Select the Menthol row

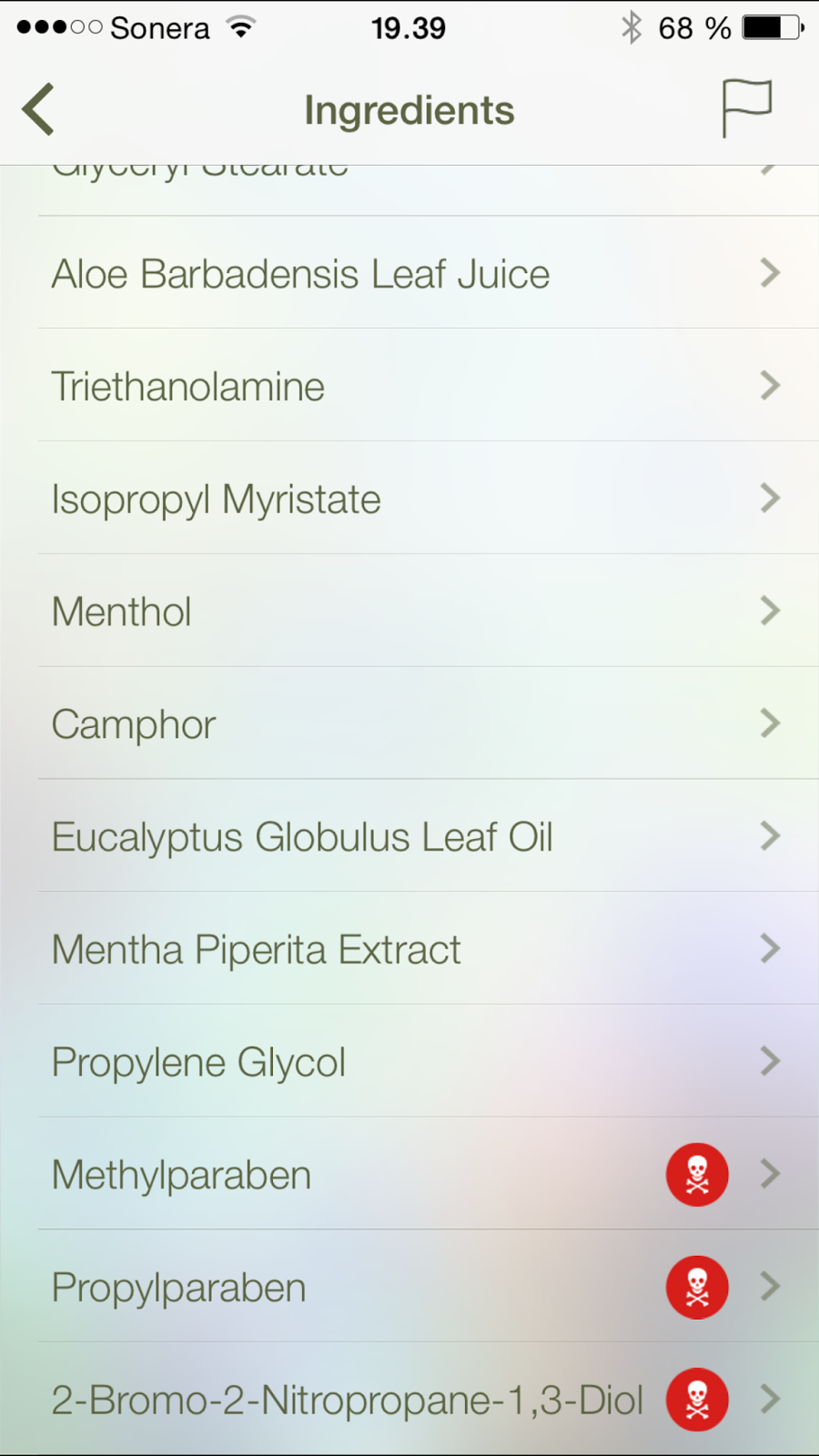tap(409, 612)
